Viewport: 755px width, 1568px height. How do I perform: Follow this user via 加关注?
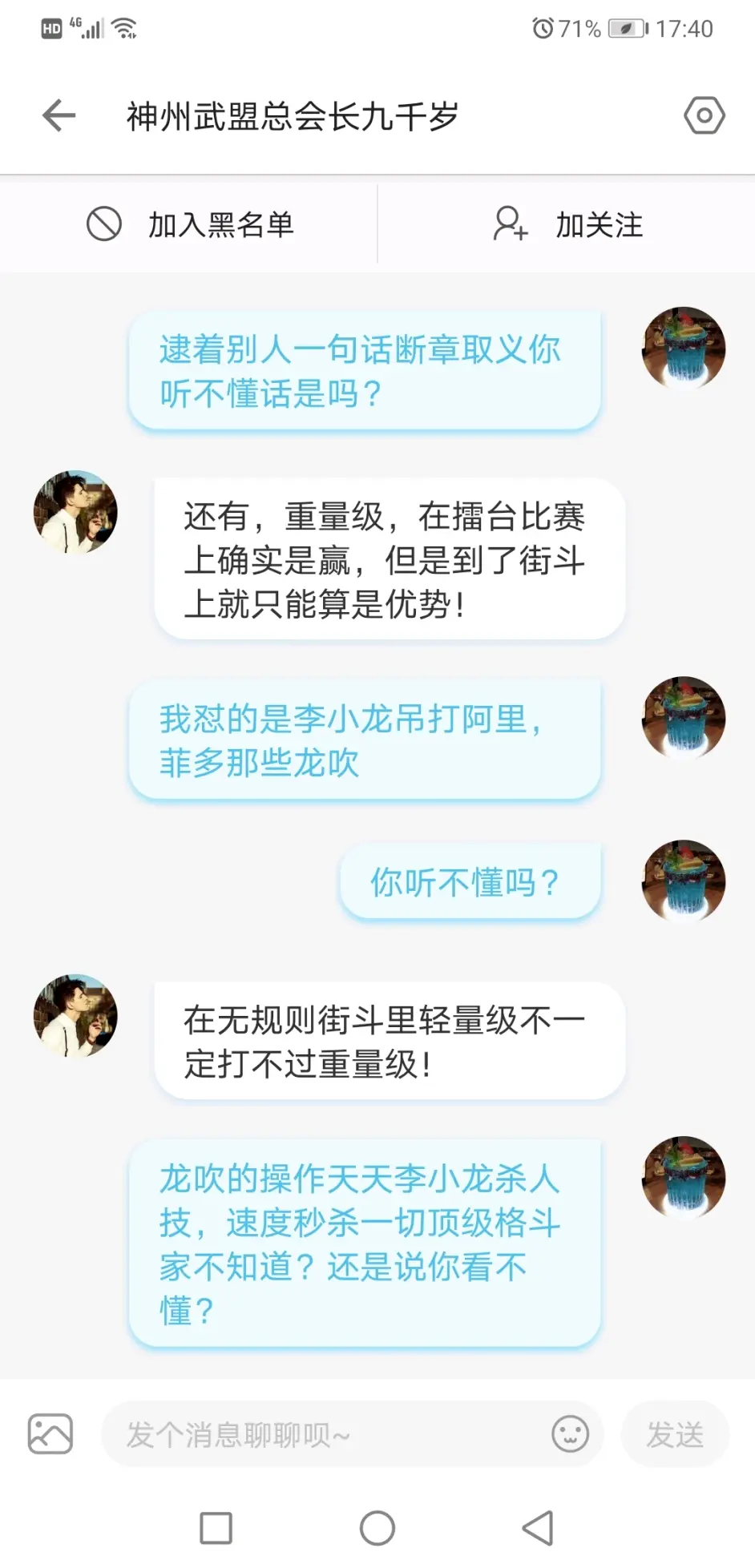tap(567, 224)
